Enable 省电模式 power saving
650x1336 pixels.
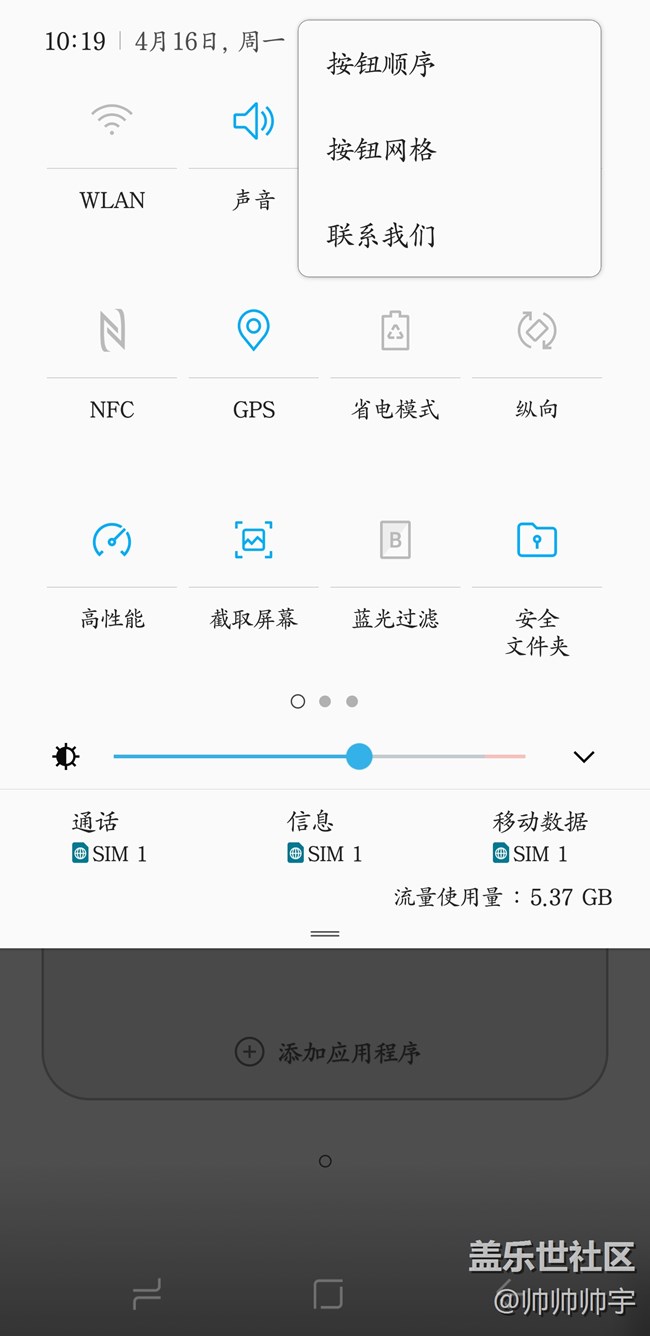(x=395, y=330)
